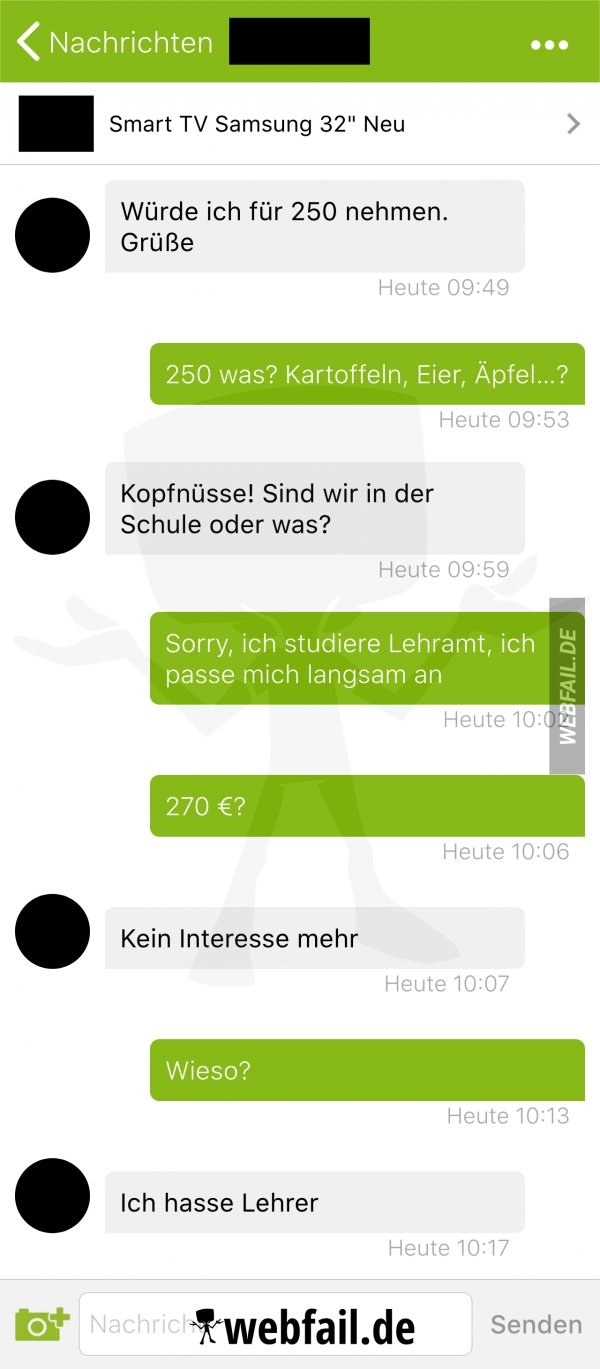
Task: Tap the camera icon to attach a photo
Action: click(42, 1324)
